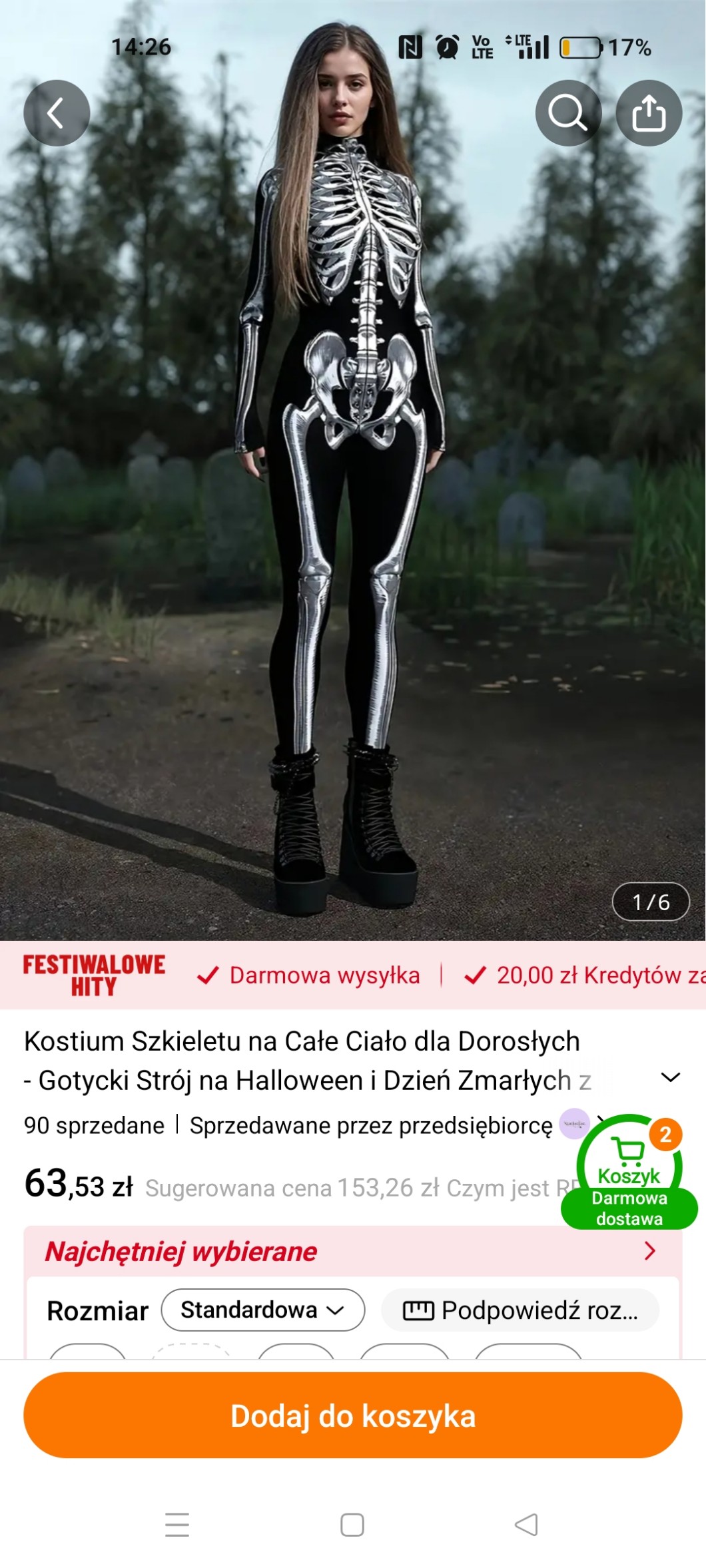
Task: Open the search magnifier icon
Action: coord(568,113)
